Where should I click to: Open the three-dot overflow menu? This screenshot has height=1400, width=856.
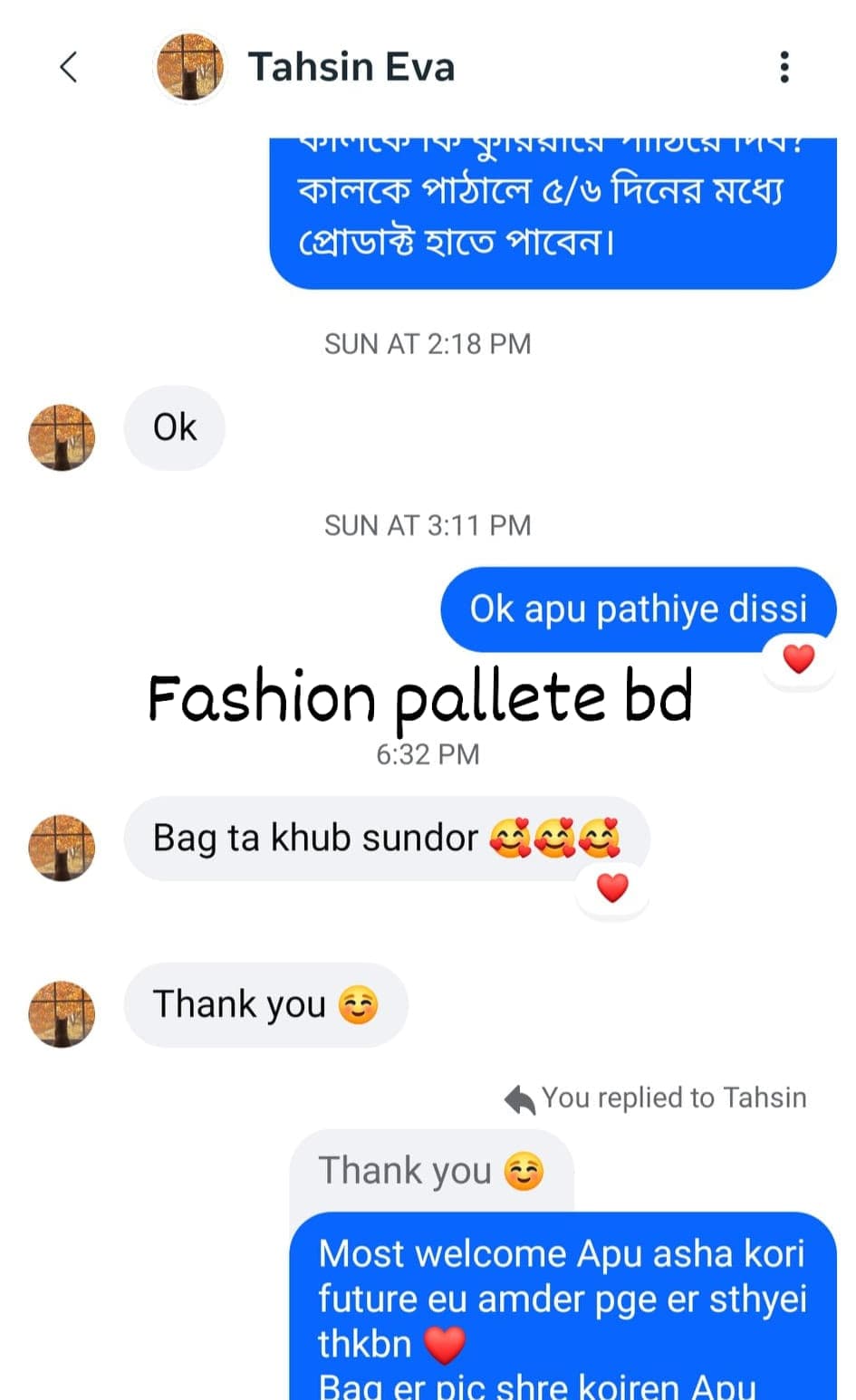pos(784,67)
